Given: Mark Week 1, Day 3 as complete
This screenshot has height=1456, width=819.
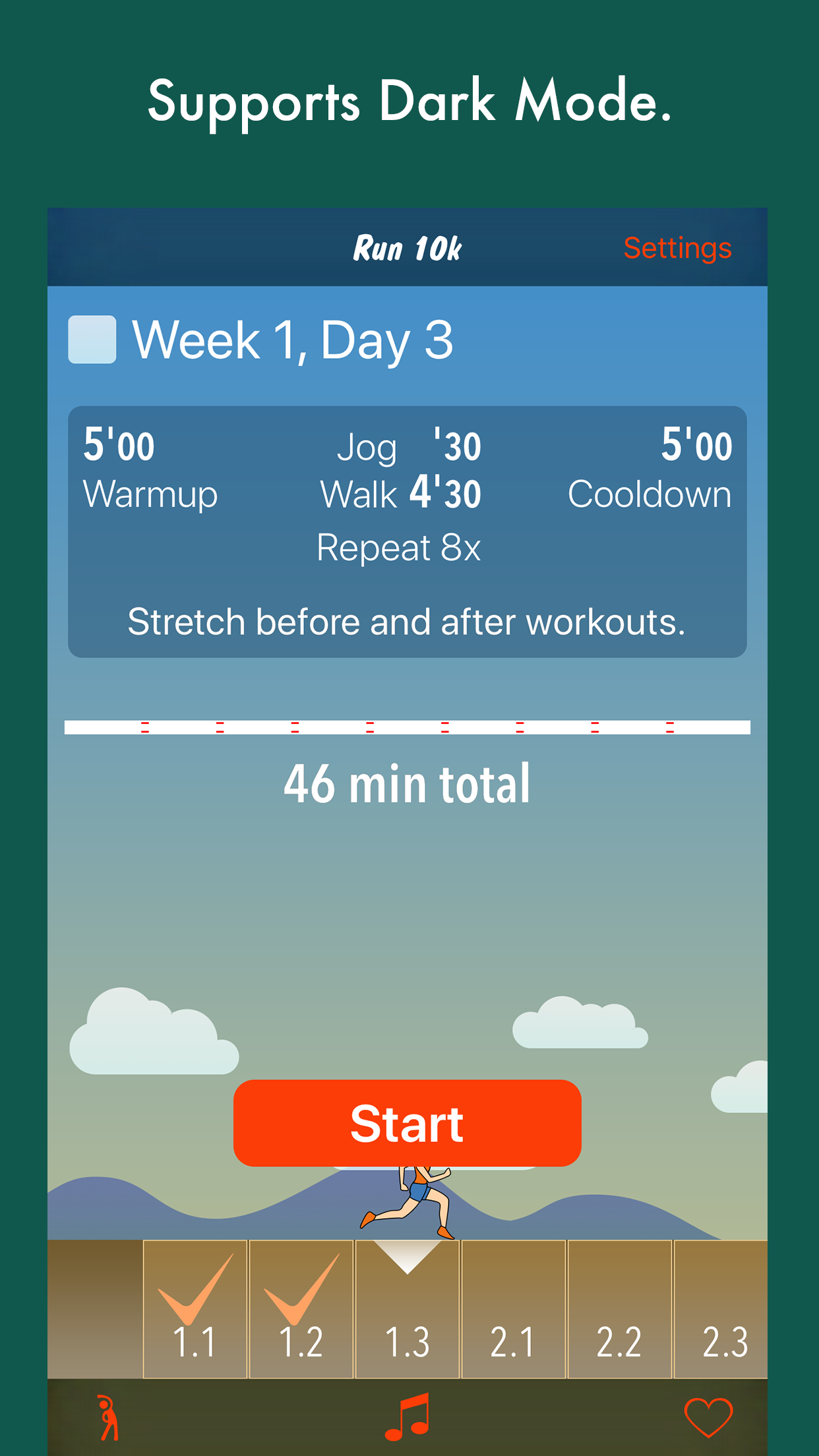Looking at the screenshot, I should click(x=92, y=340).
